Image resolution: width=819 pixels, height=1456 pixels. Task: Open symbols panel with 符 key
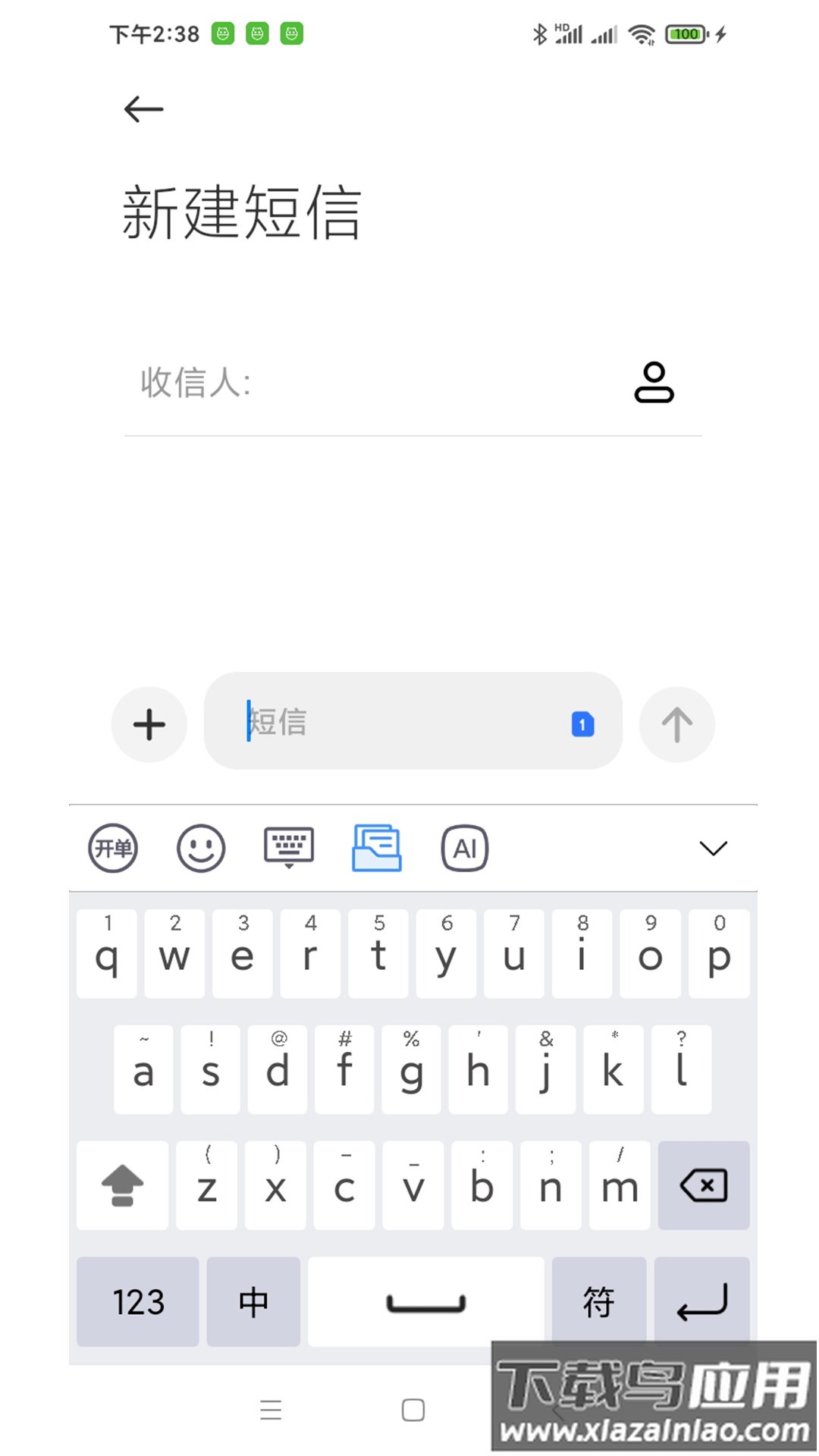pos(598,1302)
